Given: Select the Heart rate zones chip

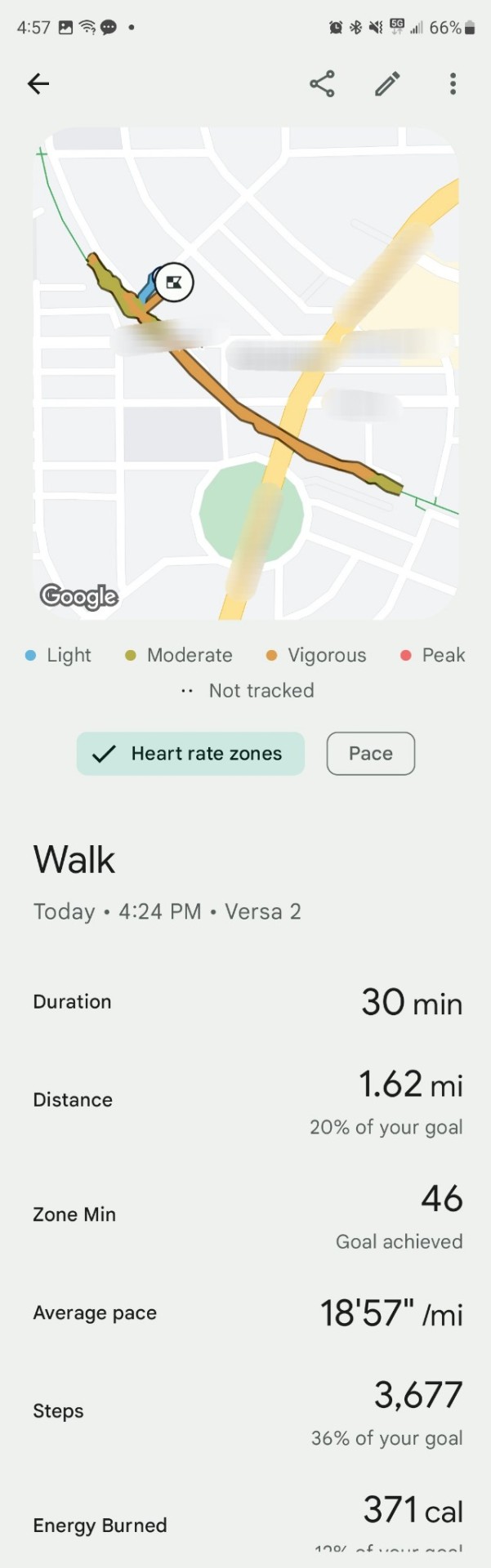Looking at the screenshot, I should 190,753.
